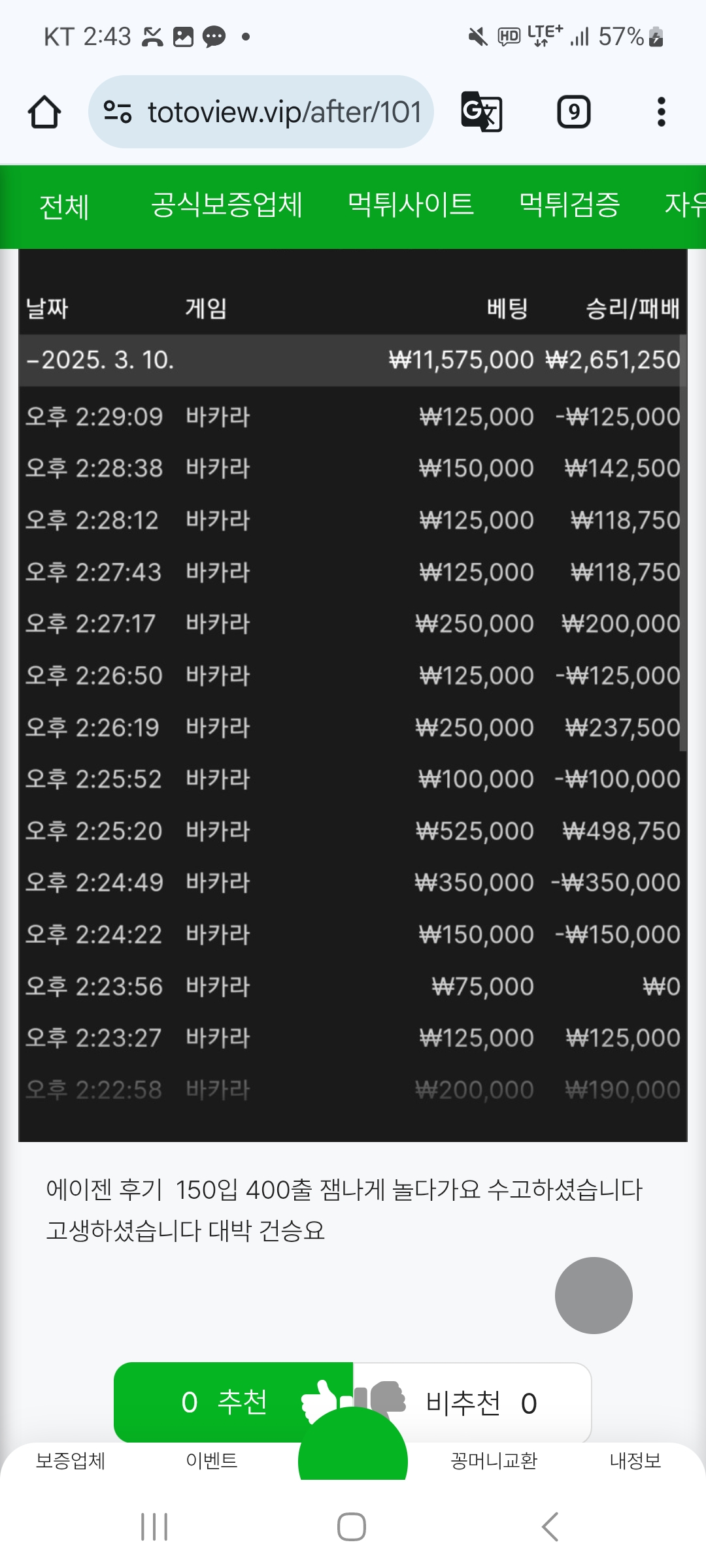Open the 내정보 profile section
This screenshot has width=706, height=1568.
[635, 1461]
